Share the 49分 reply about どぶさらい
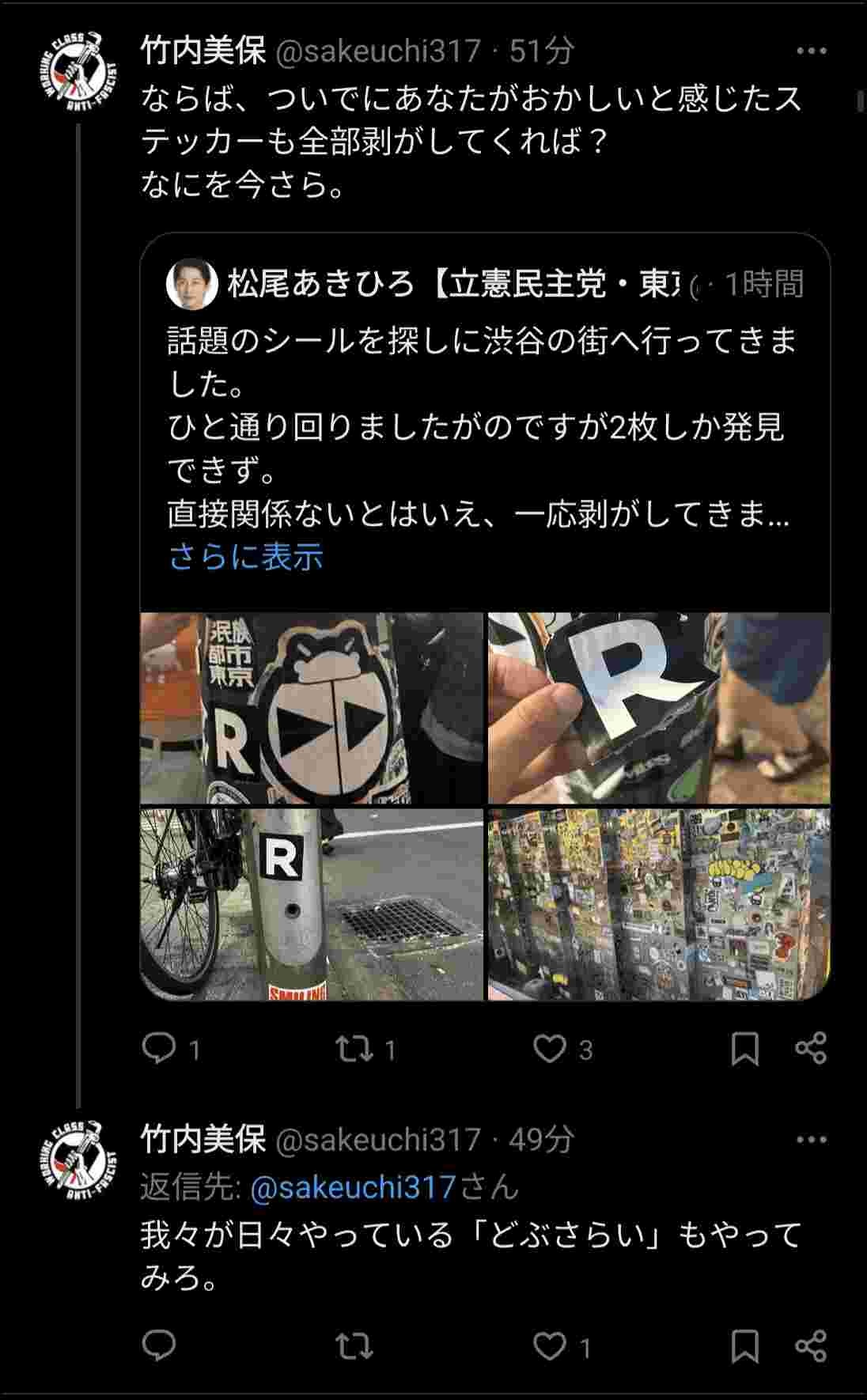 pyautogui.click(x=811, y=1345)
